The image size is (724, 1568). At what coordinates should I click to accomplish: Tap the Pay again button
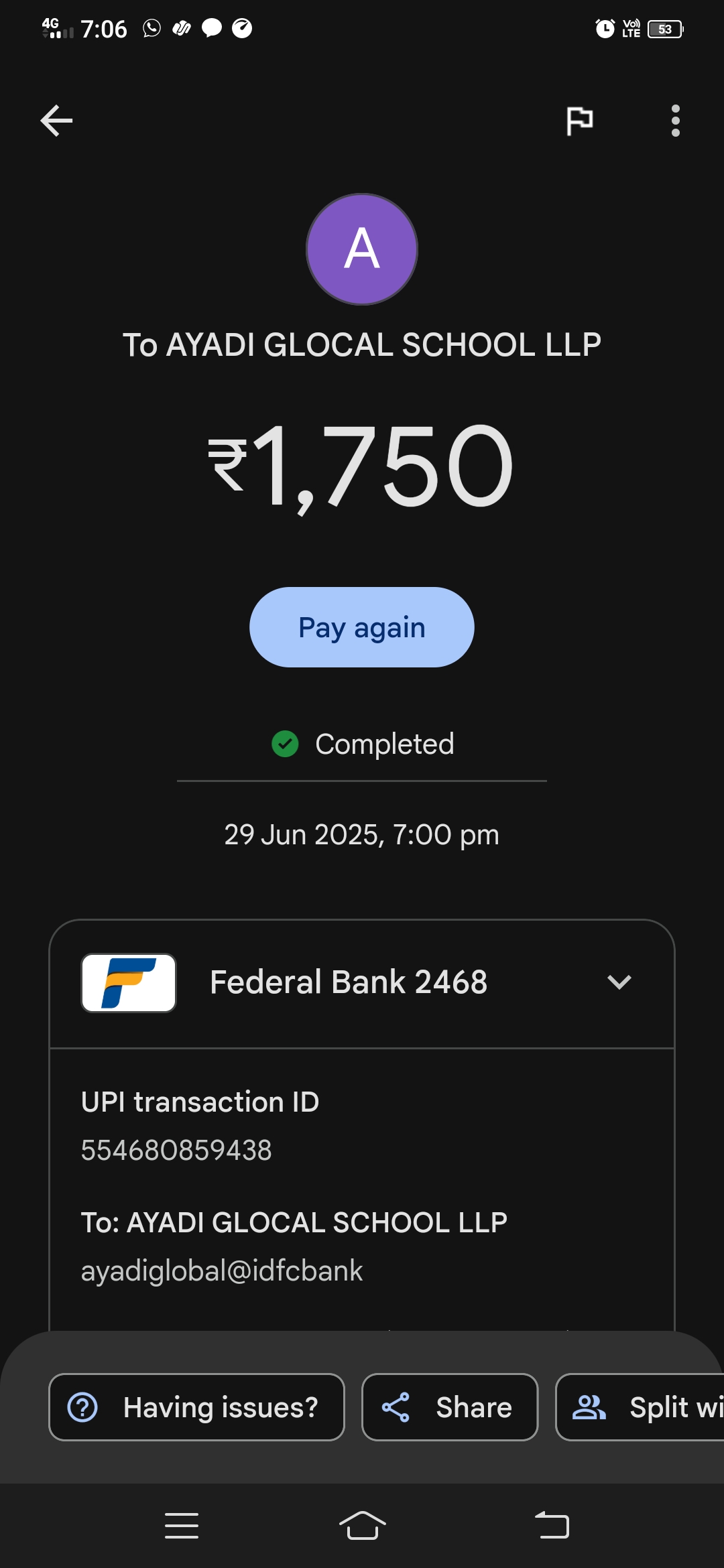pyautogui.click(x=362, y=627)
